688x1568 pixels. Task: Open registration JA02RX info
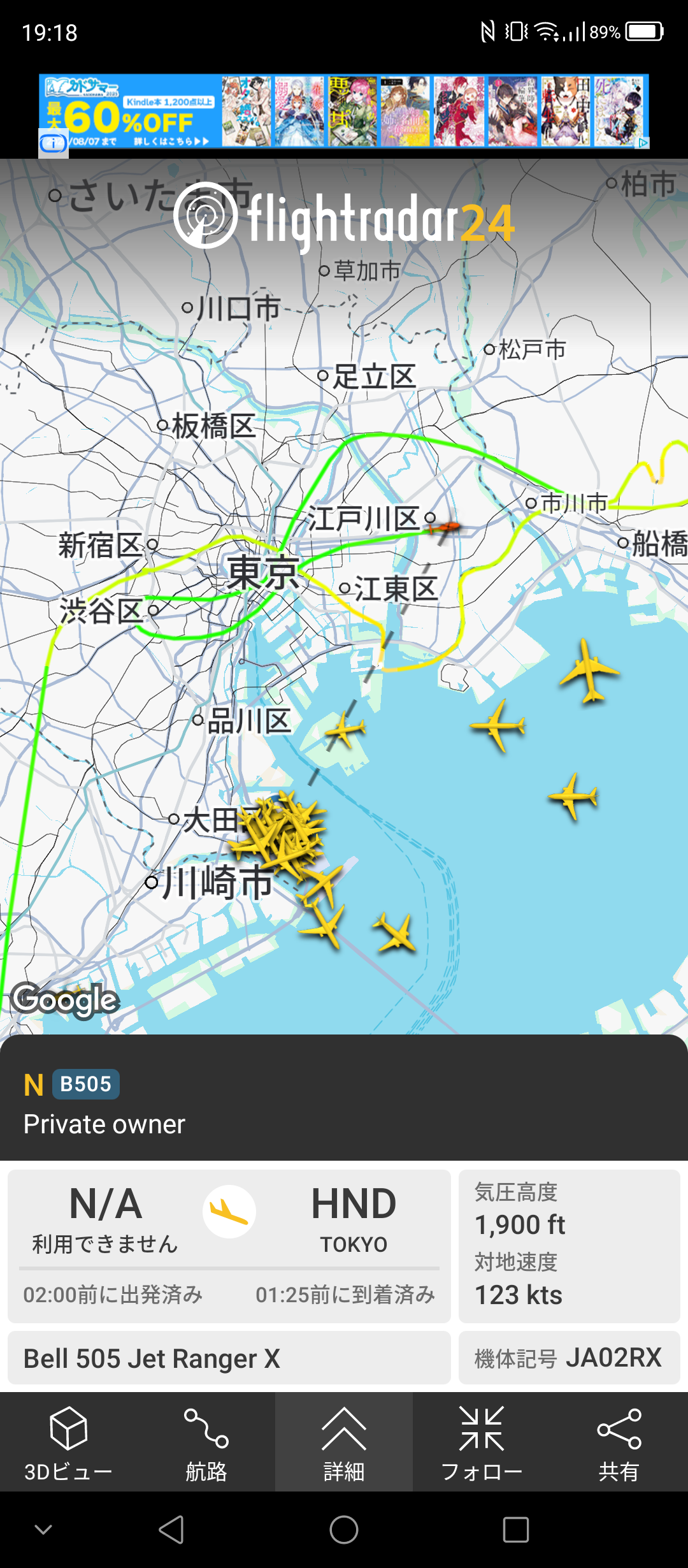[570, 1358]
